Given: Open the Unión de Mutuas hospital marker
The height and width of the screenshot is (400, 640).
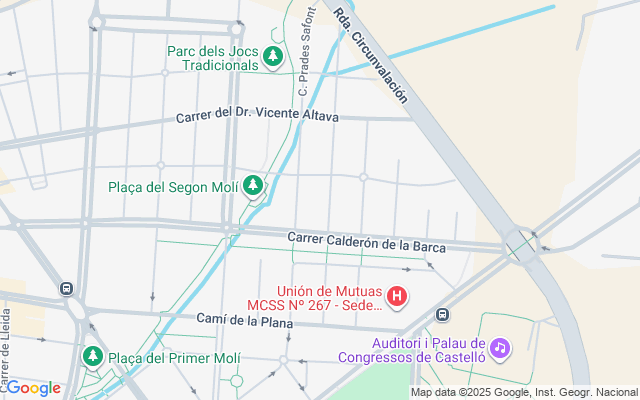Looking at the screenshot, I should [x=397, y=296].
